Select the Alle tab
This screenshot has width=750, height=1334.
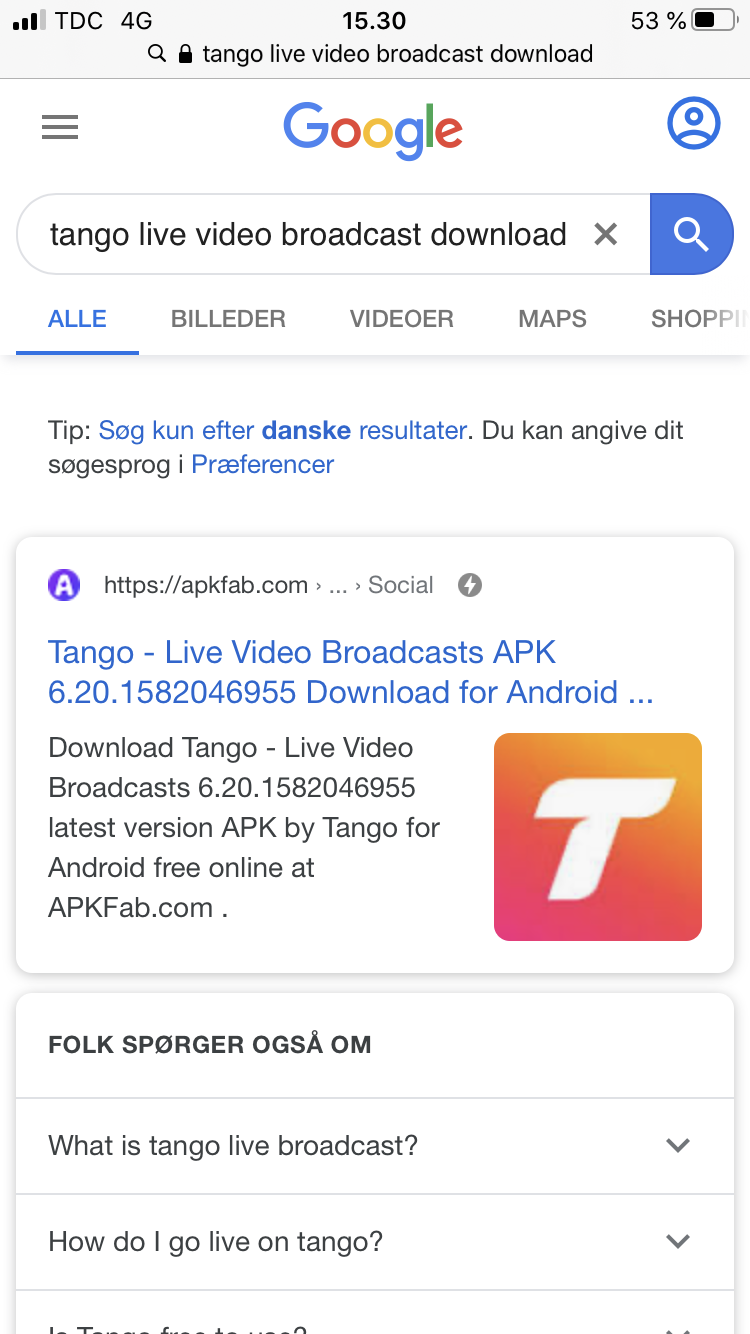pyautogui.click(x=77, y=319)
